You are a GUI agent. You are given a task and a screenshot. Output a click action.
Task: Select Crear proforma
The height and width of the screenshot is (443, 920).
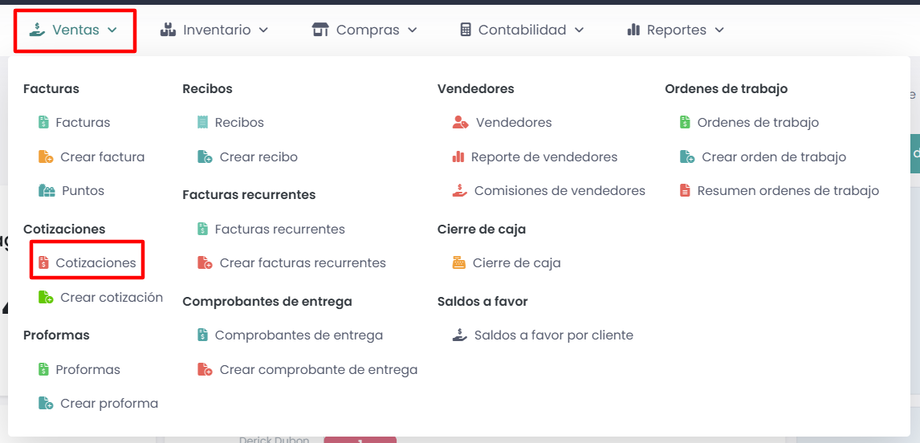[108, 404]
